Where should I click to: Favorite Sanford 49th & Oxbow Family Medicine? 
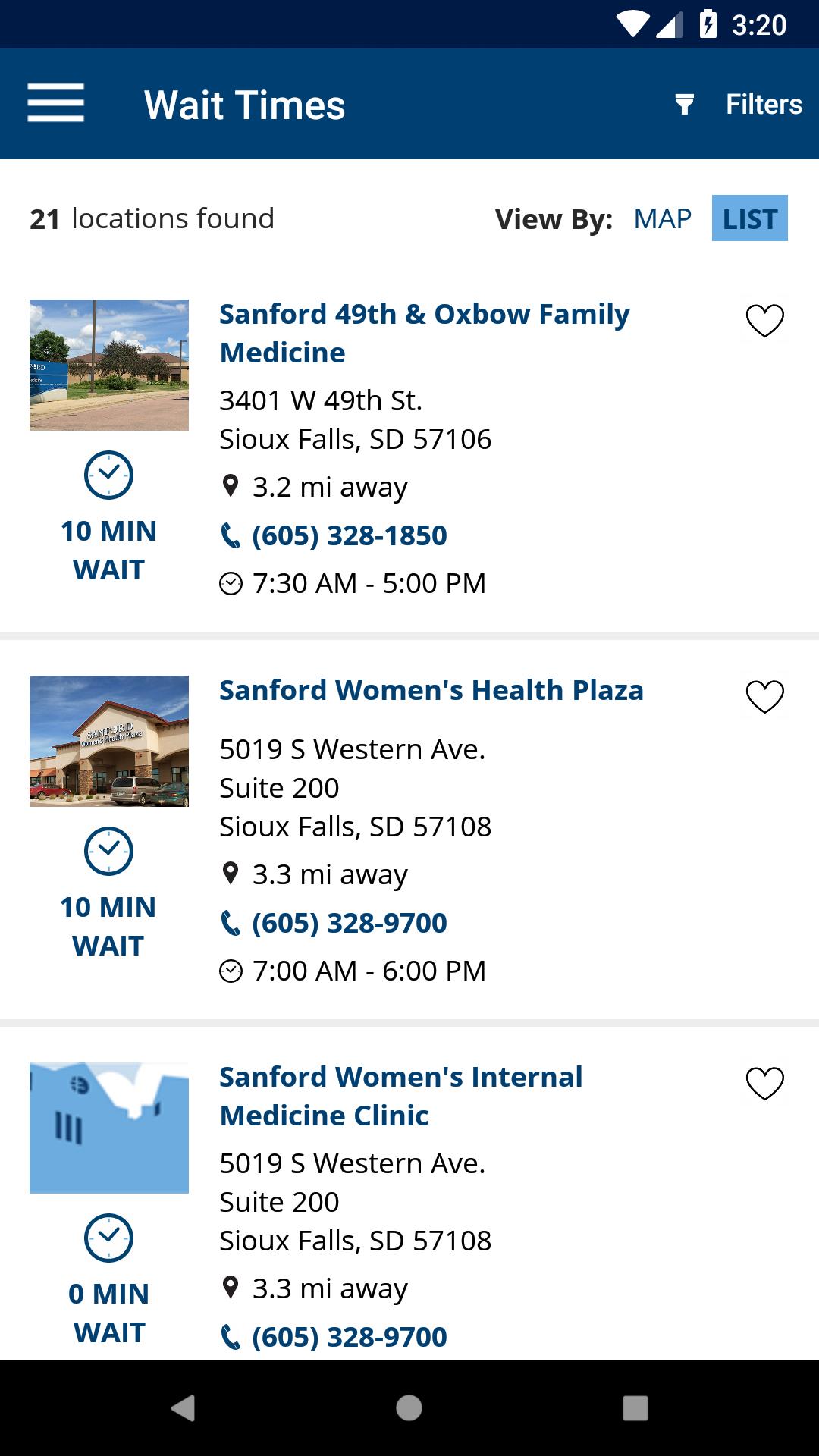tap(764, 320)
